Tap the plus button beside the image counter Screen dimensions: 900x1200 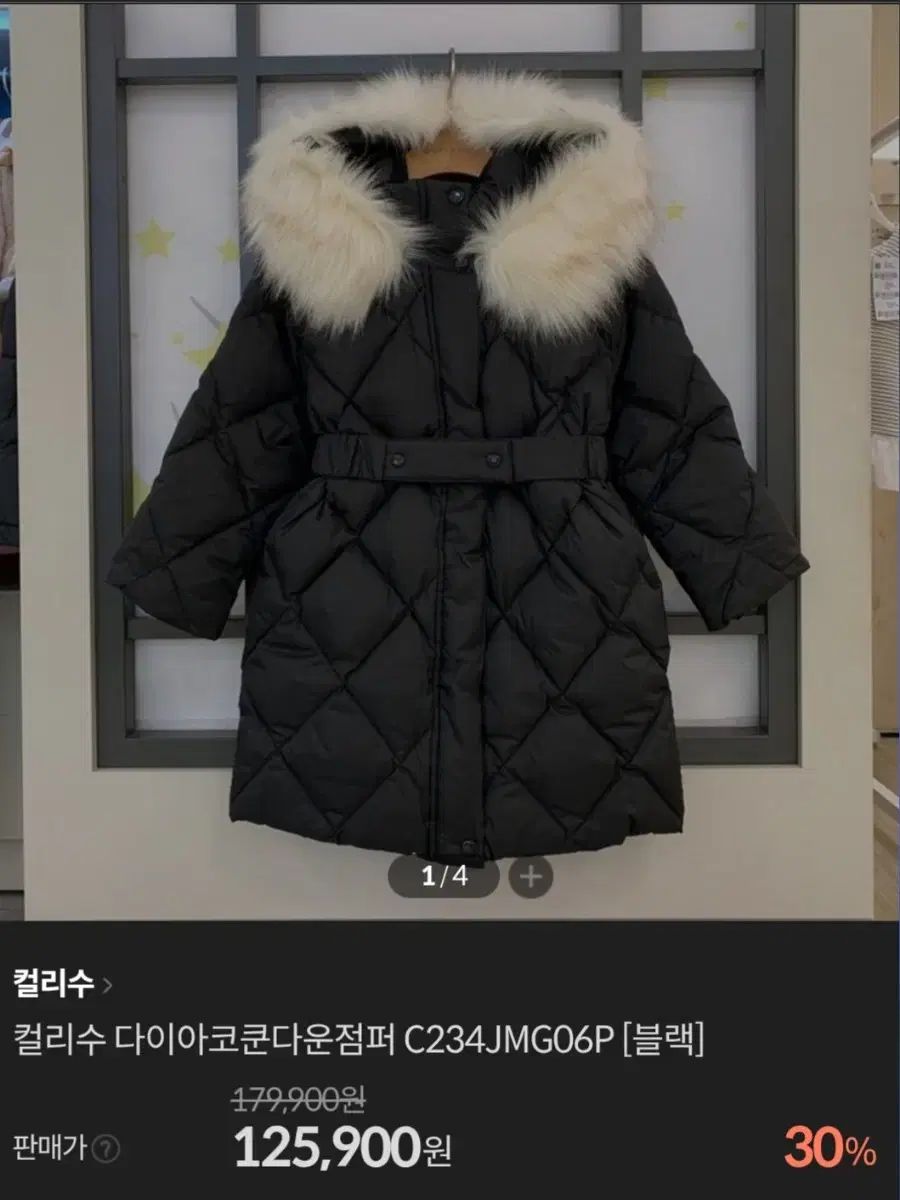tap(530, 877)
